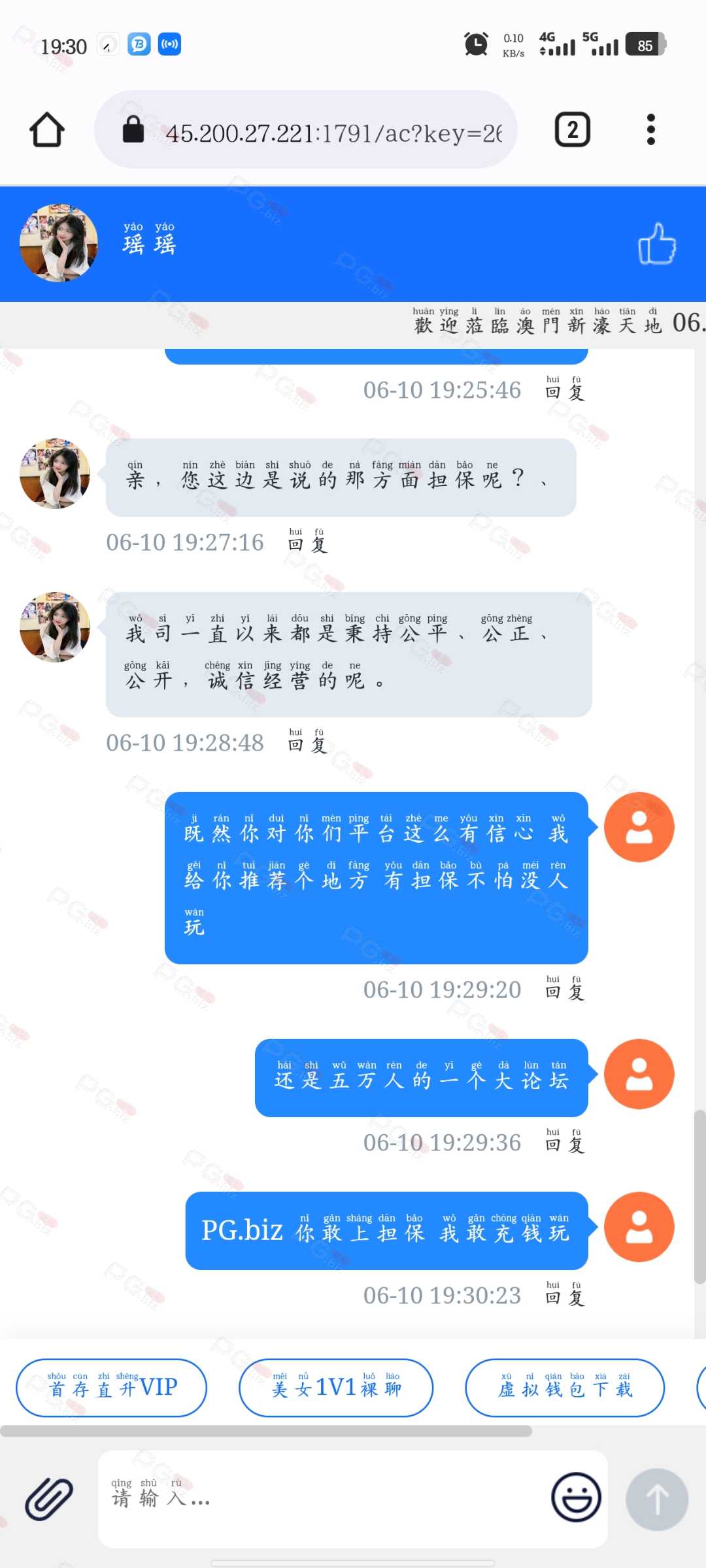Reply to the message sent at 19:30:23
The width and height of the screenshot is (706, 1568).
tap(565, 1294)
